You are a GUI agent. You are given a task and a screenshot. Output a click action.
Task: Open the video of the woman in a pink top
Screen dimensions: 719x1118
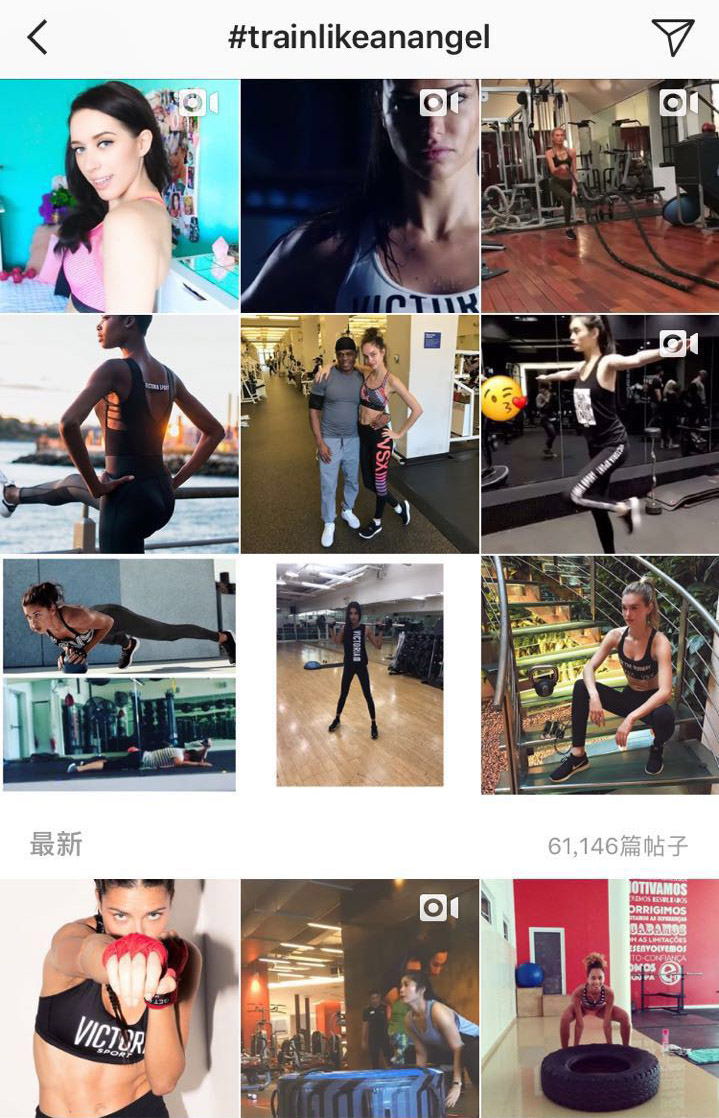(119, 196)
